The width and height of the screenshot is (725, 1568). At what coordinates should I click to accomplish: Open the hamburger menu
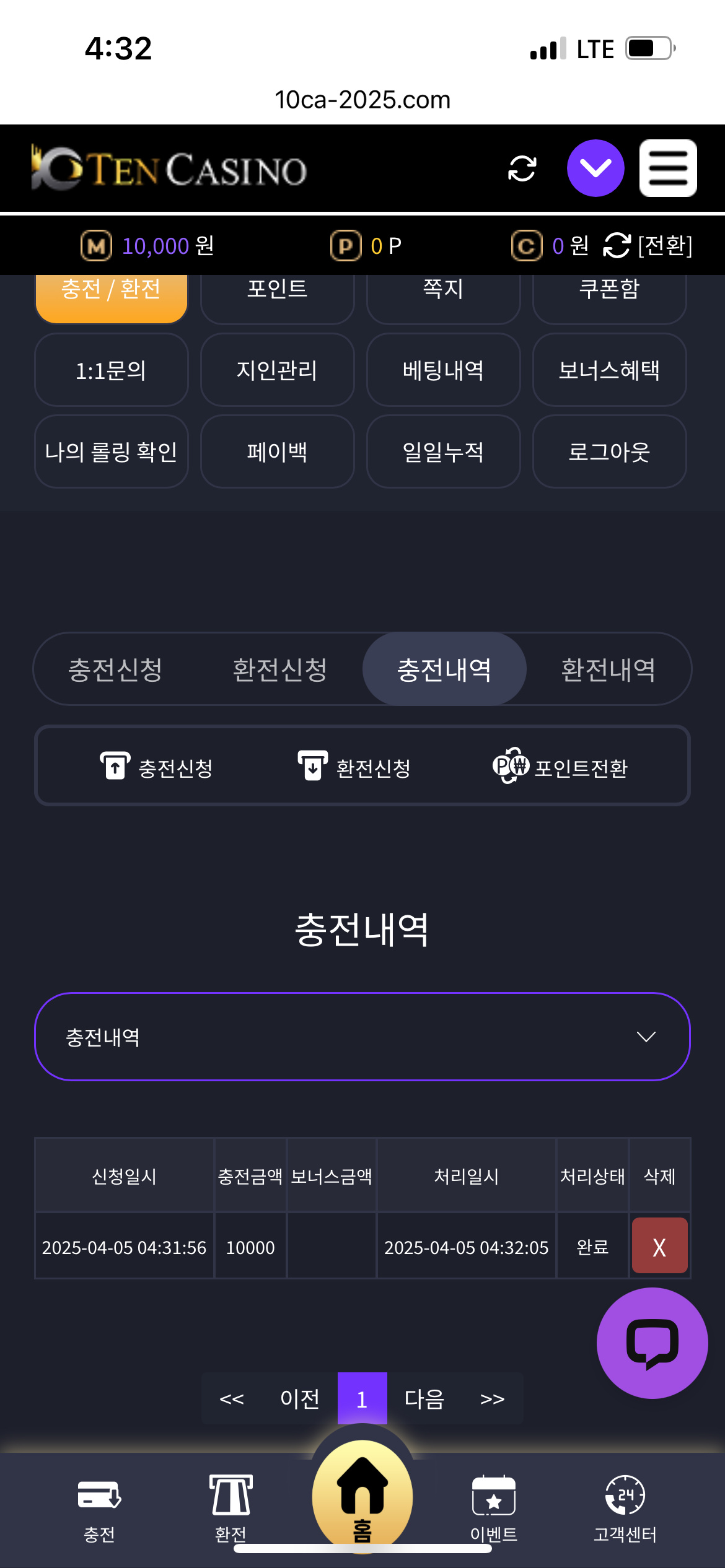coord(667,168)
